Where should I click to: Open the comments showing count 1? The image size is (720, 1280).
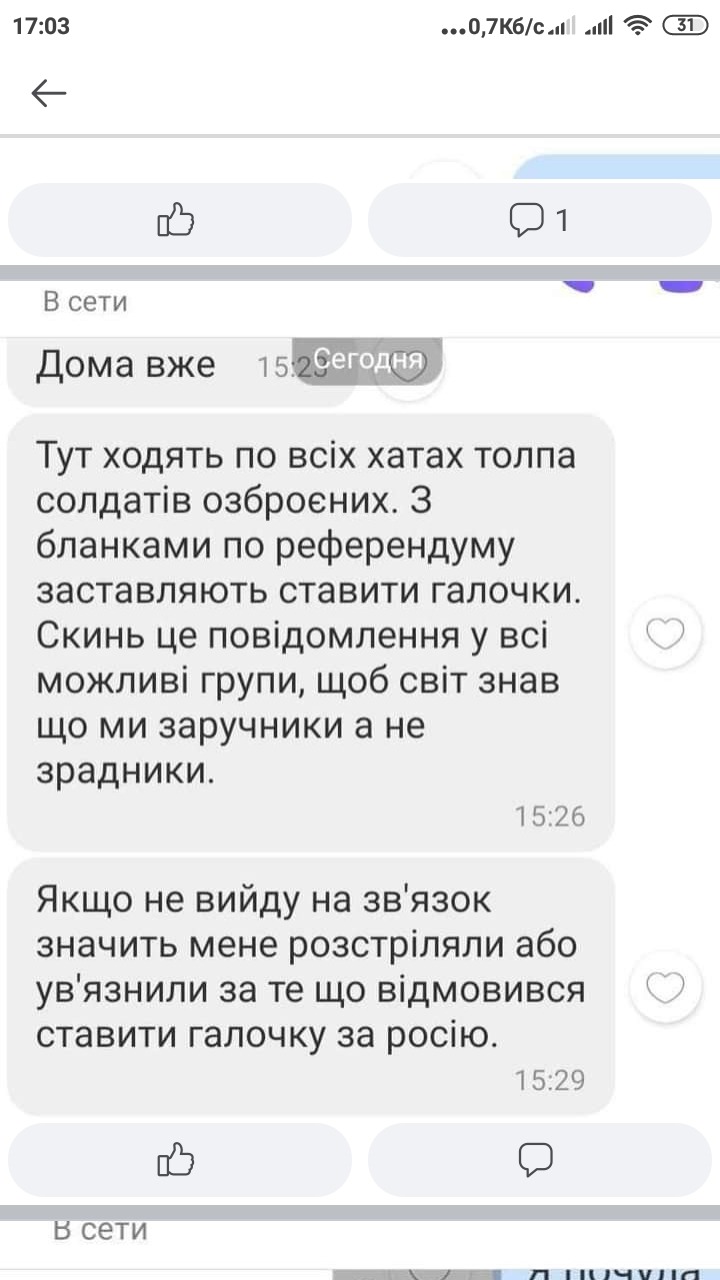click(540, 220)
